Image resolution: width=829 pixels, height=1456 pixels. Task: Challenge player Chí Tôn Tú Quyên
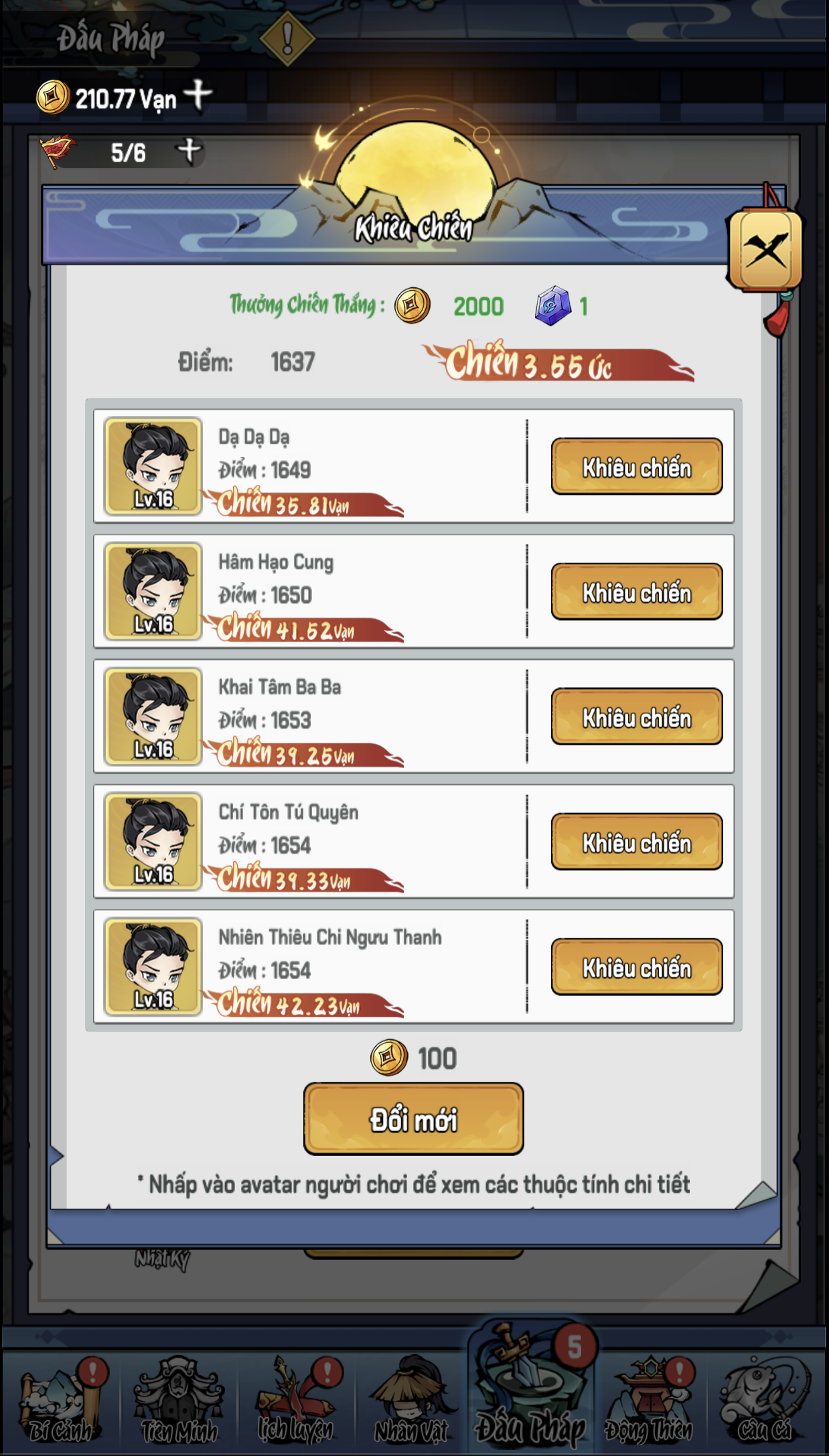636,843
